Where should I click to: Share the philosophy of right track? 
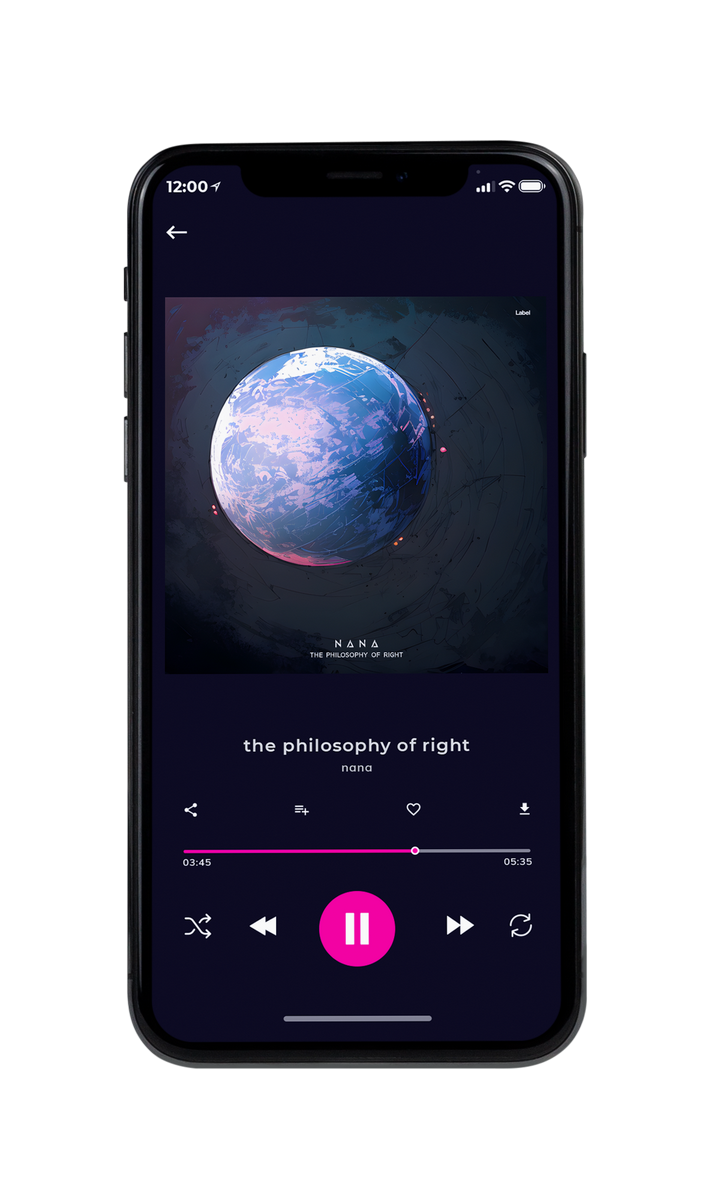(191, 810)
